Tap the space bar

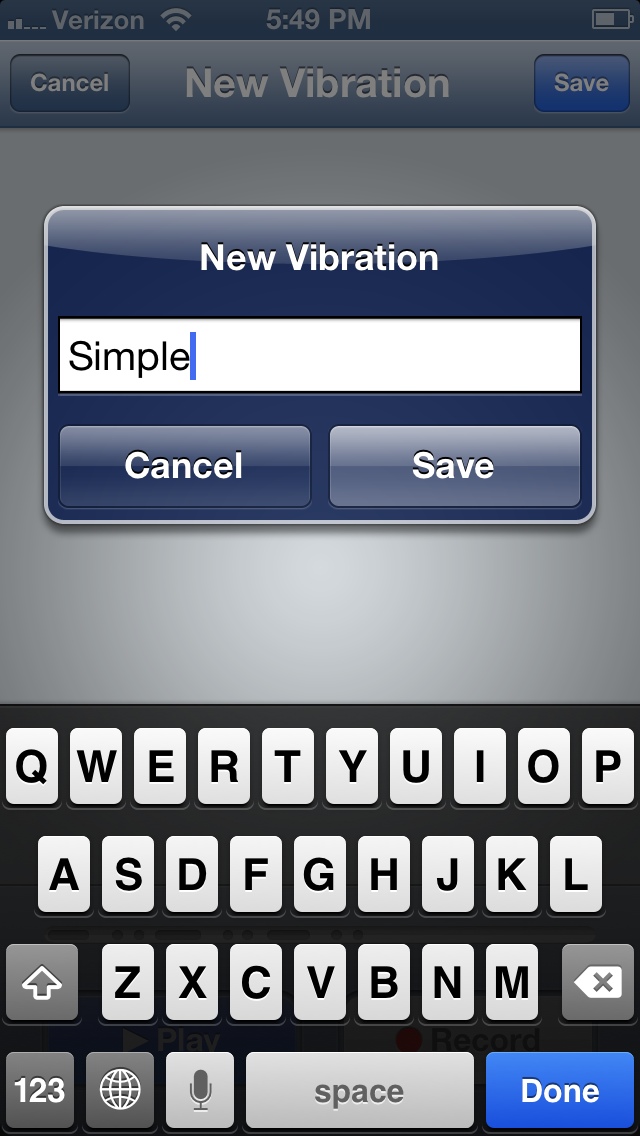click(x=359, y=1091)
